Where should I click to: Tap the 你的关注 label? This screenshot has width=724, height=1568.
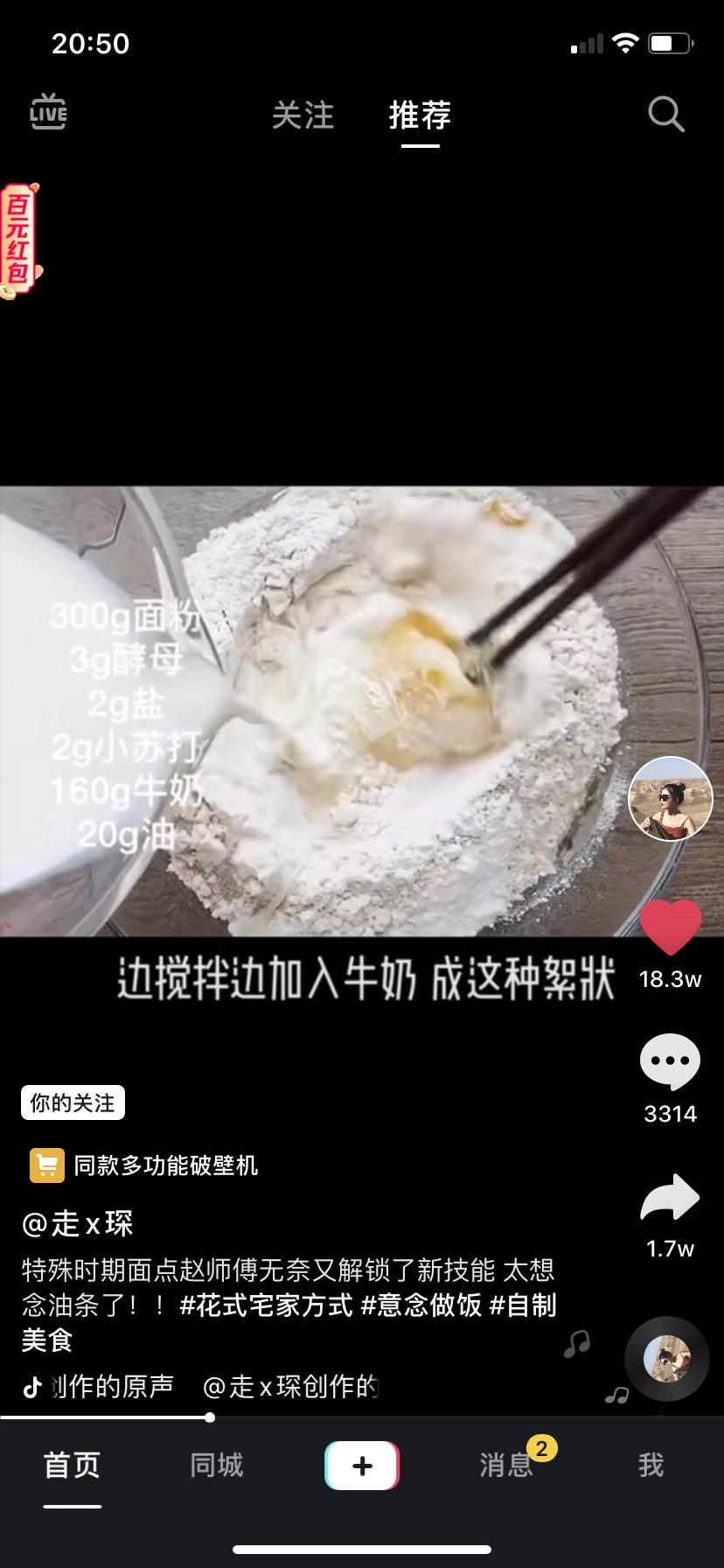coord(73,1102)
